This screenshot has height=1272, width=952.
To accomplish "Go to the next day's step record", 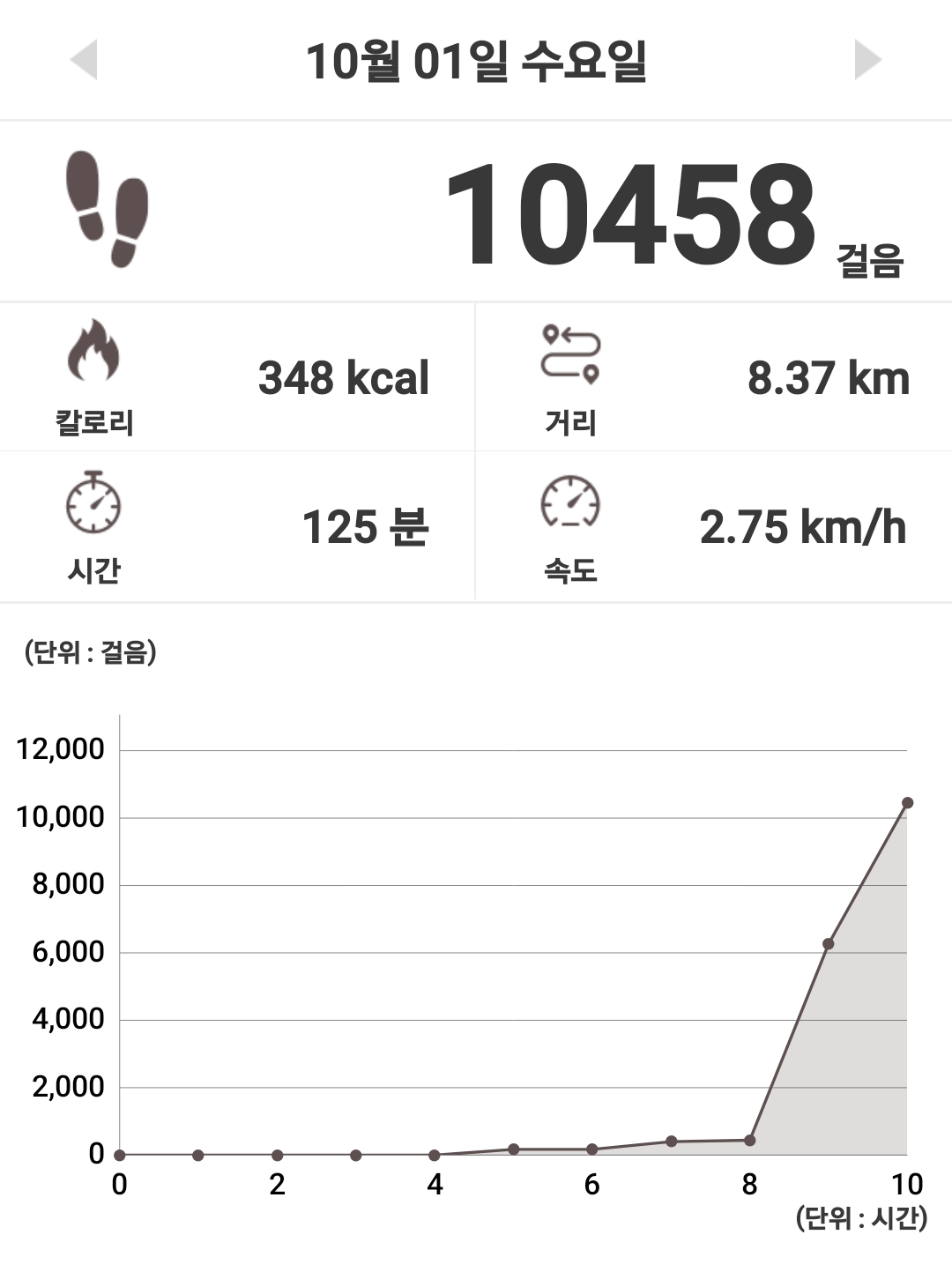I will pos(867,60).
